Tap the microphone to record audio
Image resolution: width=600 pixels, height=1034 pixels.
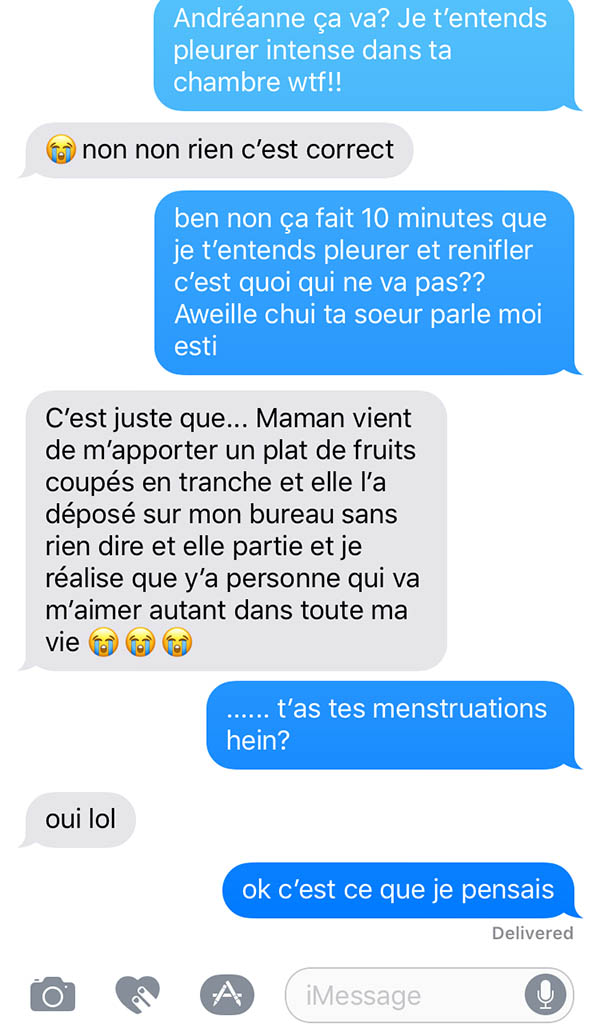coord(545,994)
